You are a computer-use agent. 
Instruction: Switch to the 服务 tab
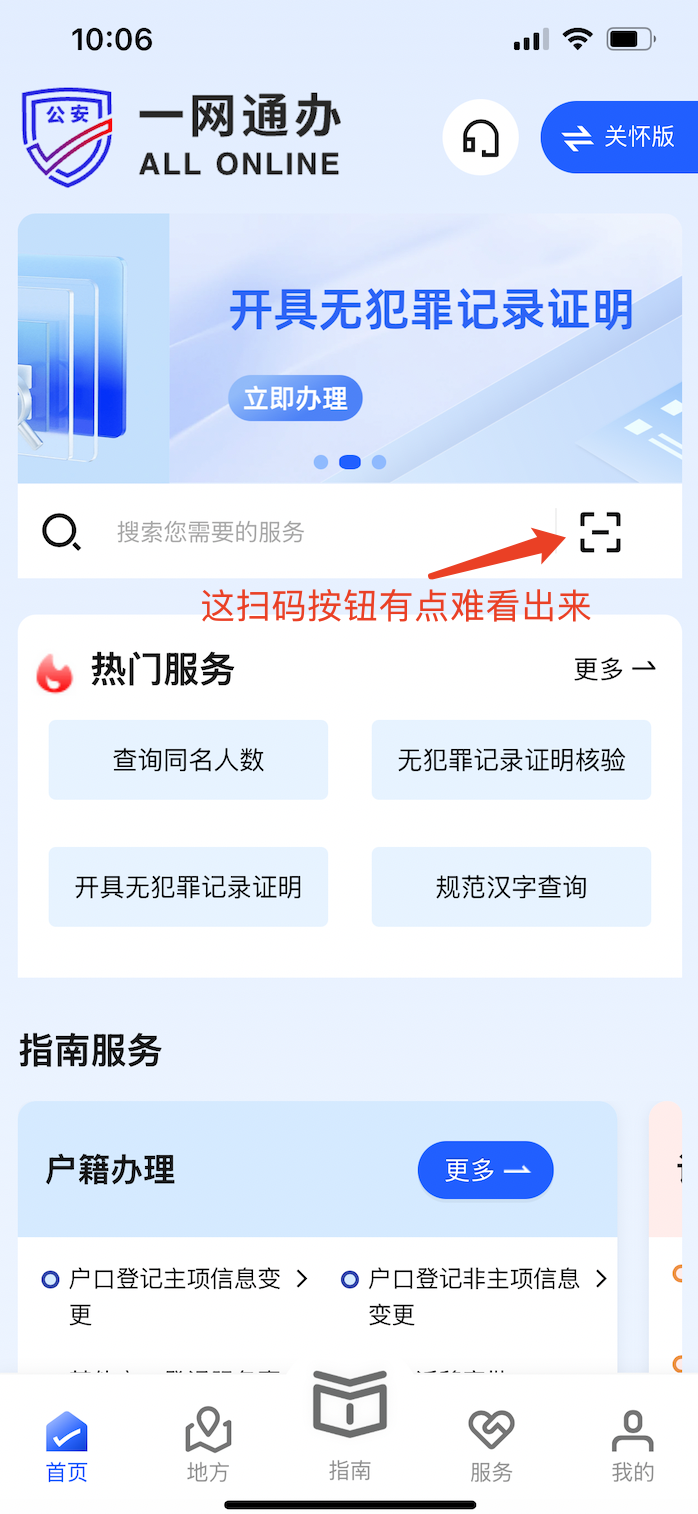(x=491, y=1446)
